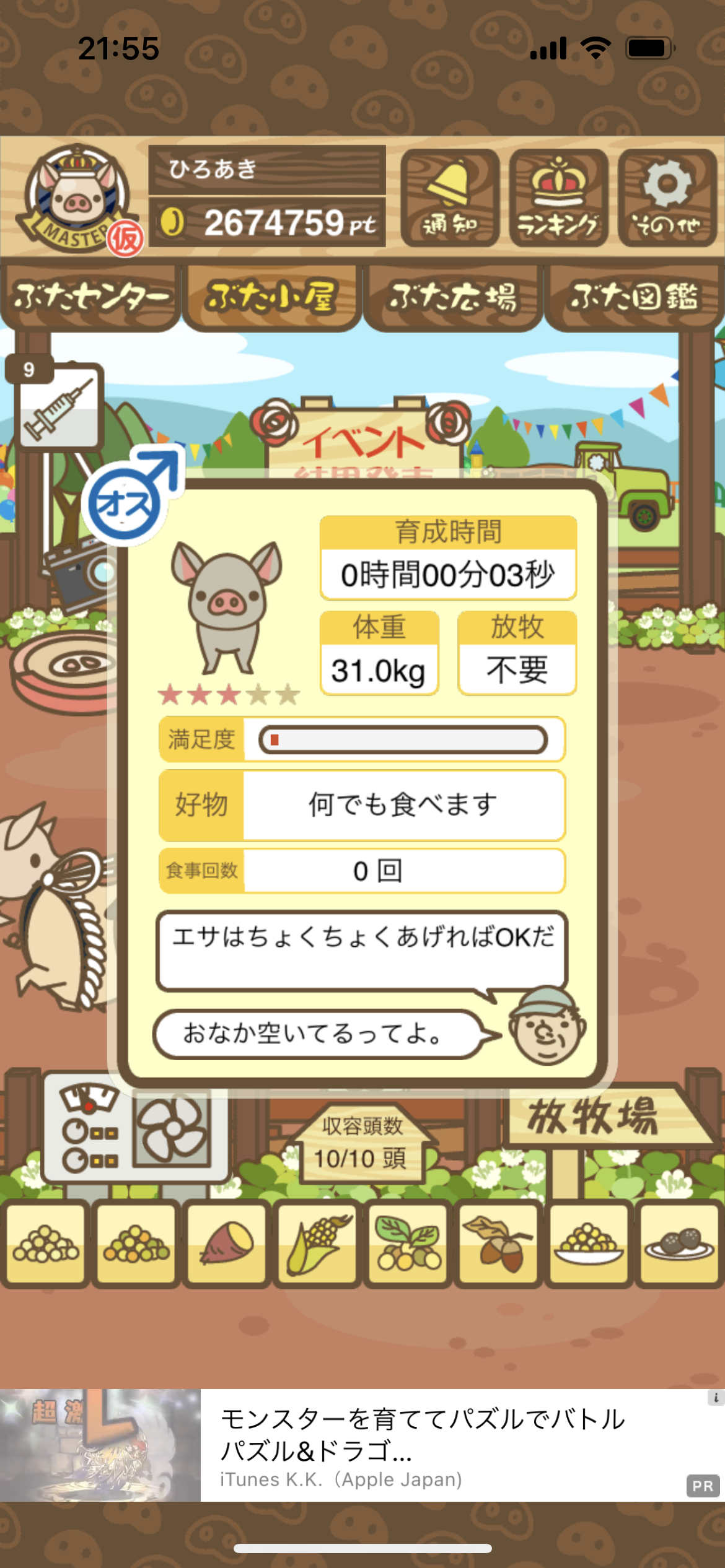The height and width of the screenshot is (1568, 725).
Task: Open the 通知 notifications bell
Action: 450,198
